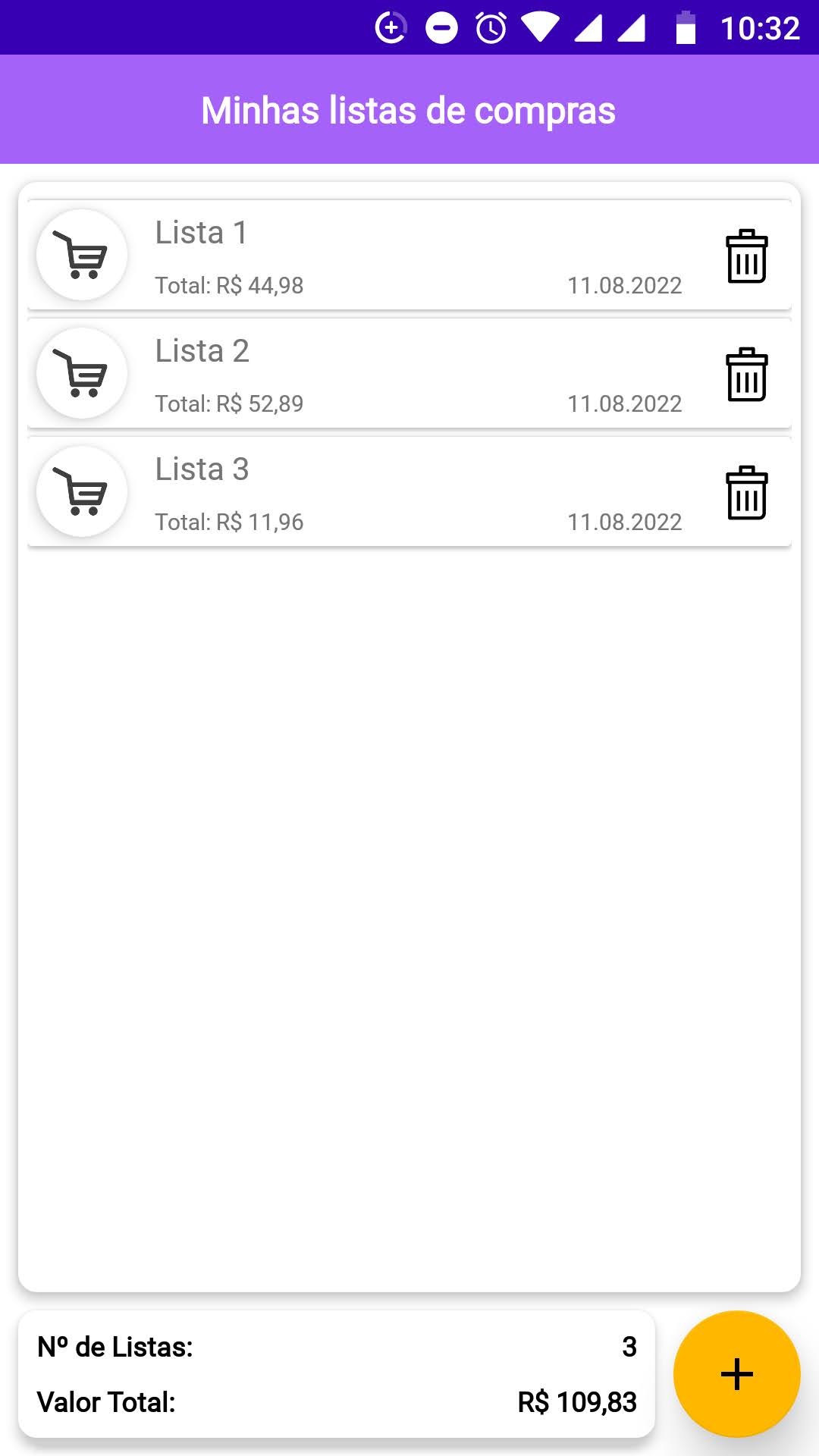The width and height of the screenshot is (819, 1456).
Task: Create a new list with the plus button
Action: tap(736, 1374)
